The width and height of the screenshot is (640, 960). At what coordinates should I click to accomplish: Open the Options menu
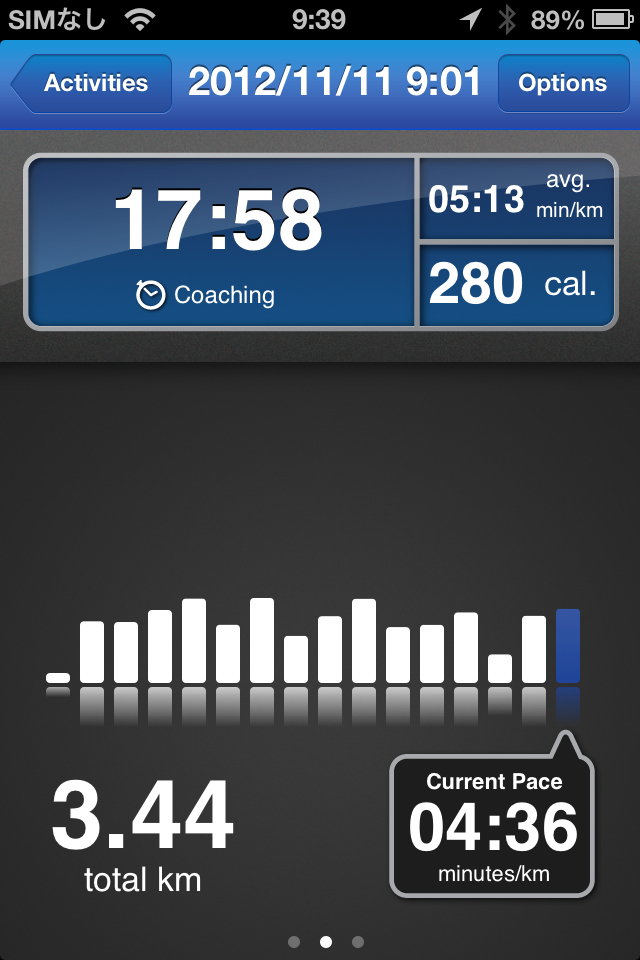pyautogui.click(x=562, y=84)
